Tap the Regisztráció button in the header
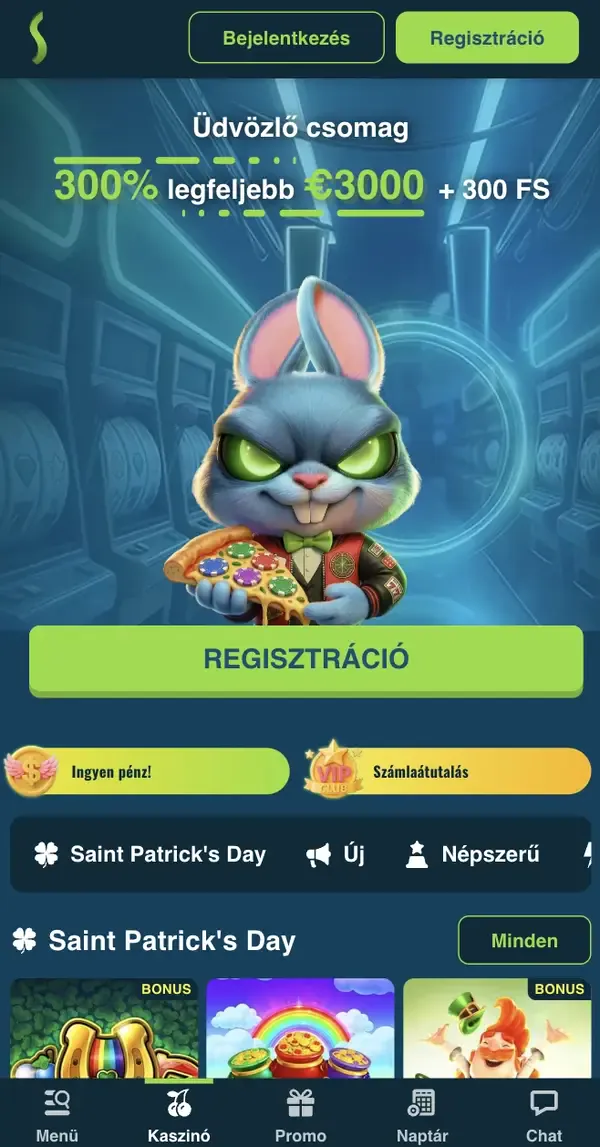This screenshot has height=1147, width=600. 487,38
